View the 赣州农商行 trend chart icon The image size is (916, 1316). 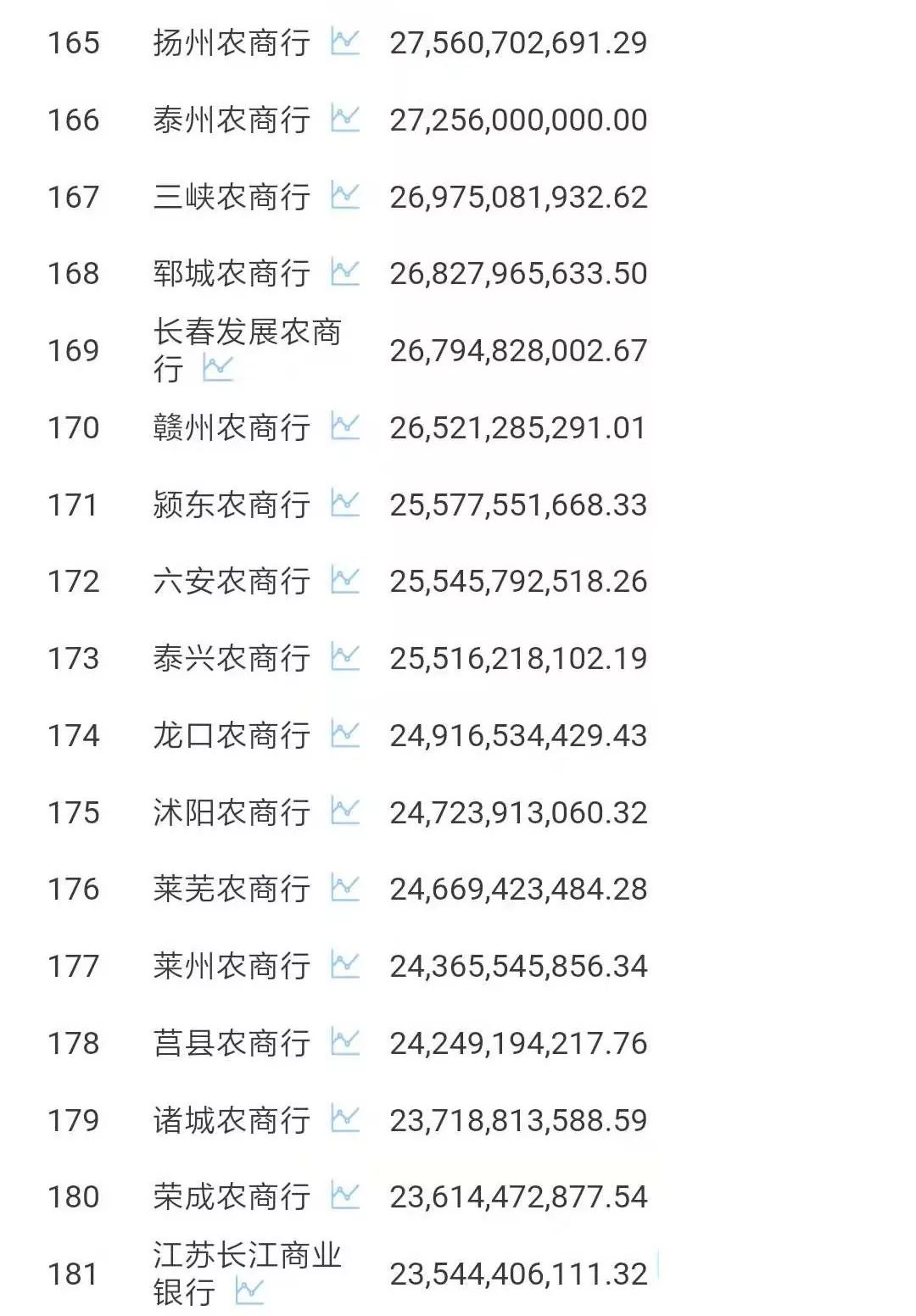coord(345,427)
